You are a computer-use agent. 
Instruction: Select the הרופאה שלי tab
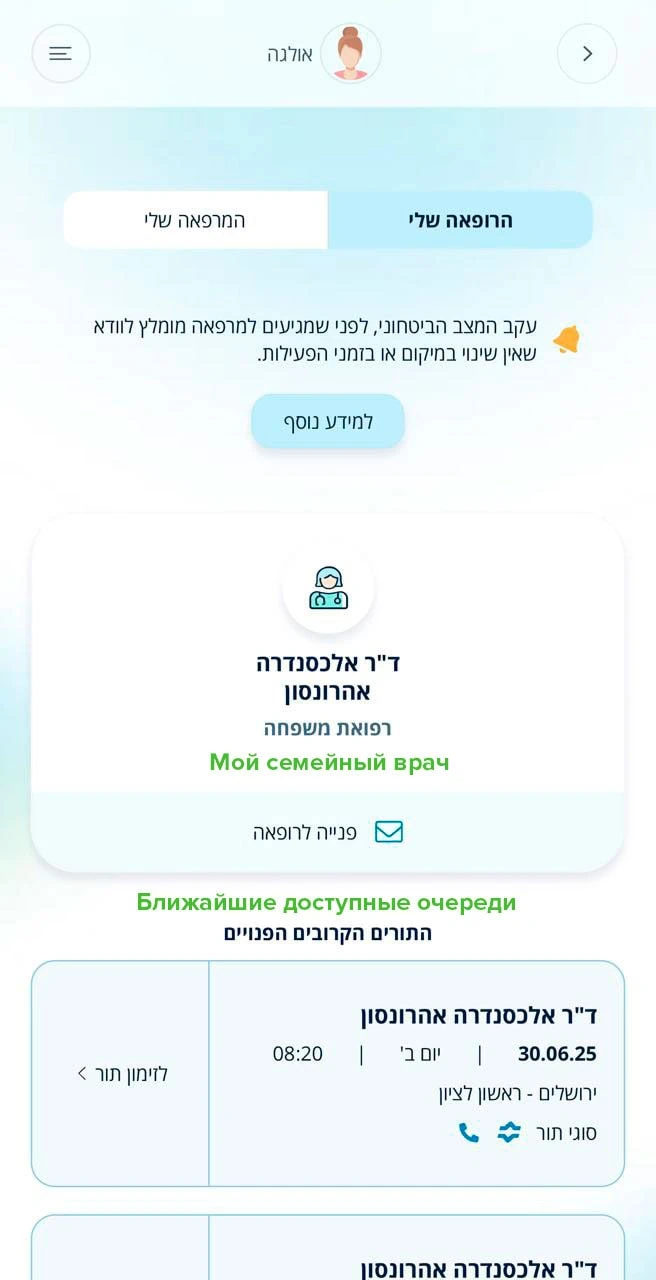pos(460,220)
